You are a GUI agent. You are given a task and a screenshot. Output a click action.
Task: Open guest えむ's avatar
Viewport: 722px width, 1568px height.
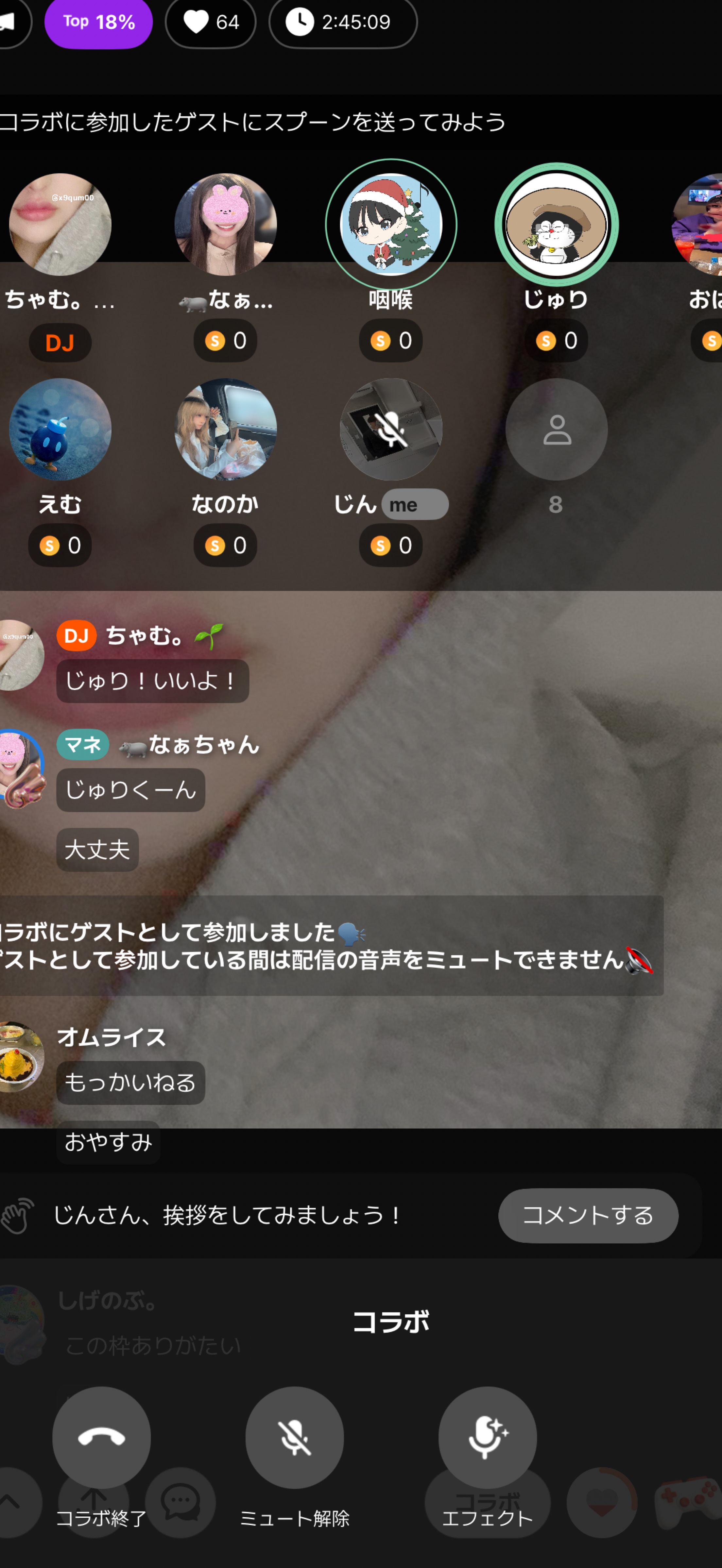tap(60, 430)
